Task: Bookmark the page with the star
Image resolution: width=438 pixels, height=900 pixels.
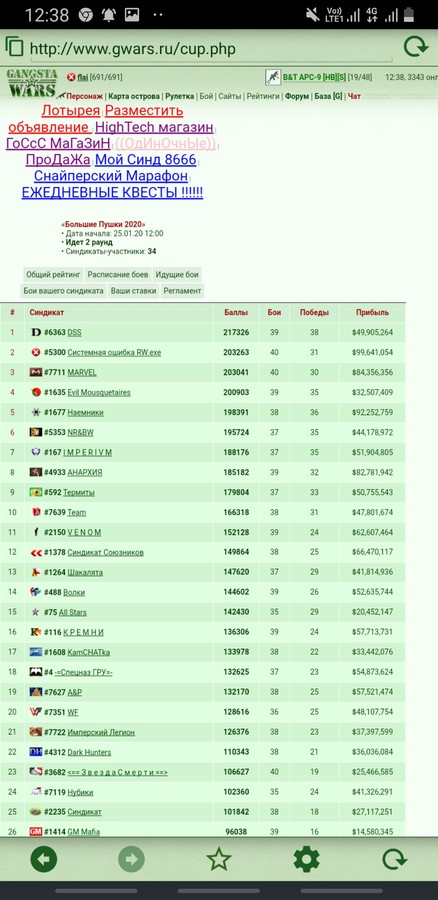Action: (x=219, y=859)
